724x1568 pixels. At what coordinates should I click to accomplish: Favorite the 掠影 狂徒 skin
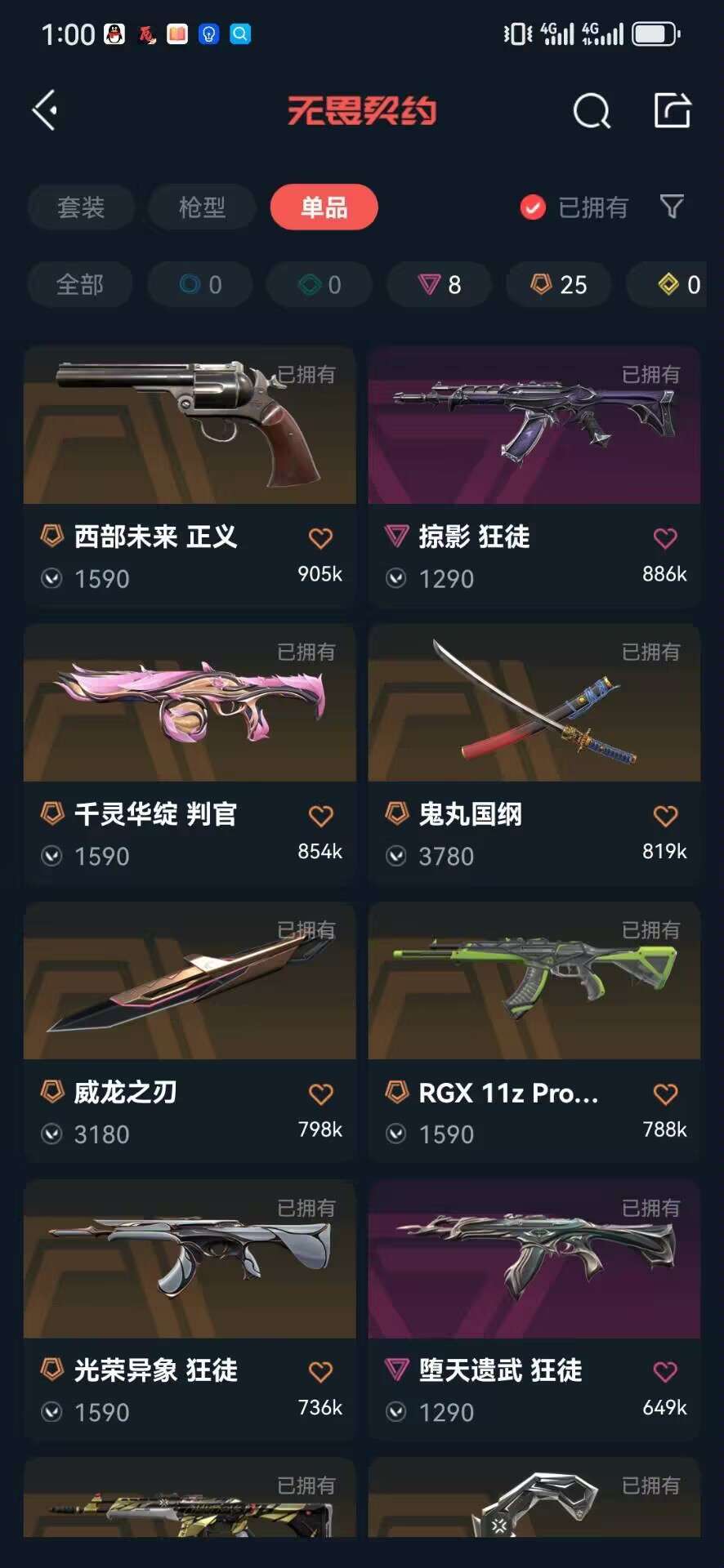pos(664,537)
